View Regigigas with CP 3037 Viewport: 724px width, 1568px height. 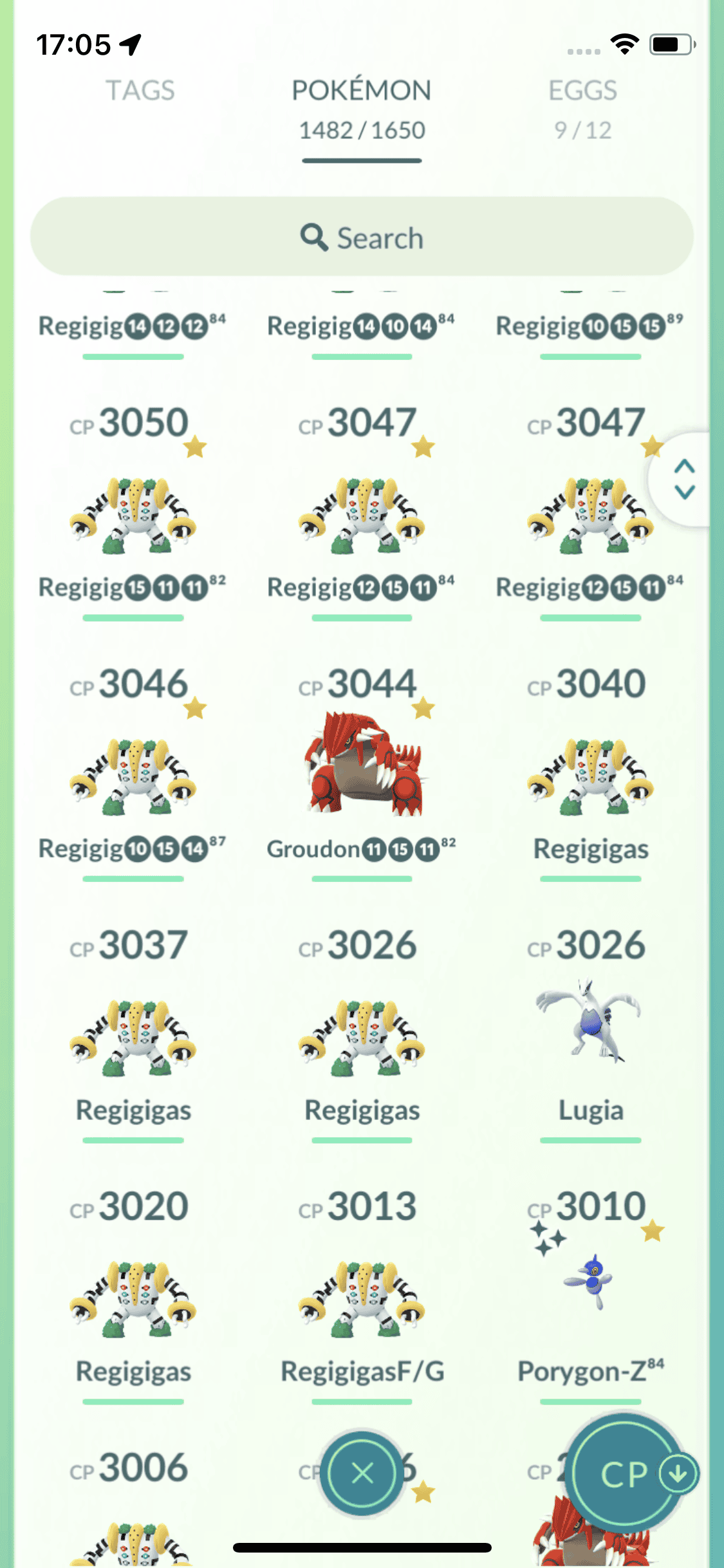[133, 1036]
